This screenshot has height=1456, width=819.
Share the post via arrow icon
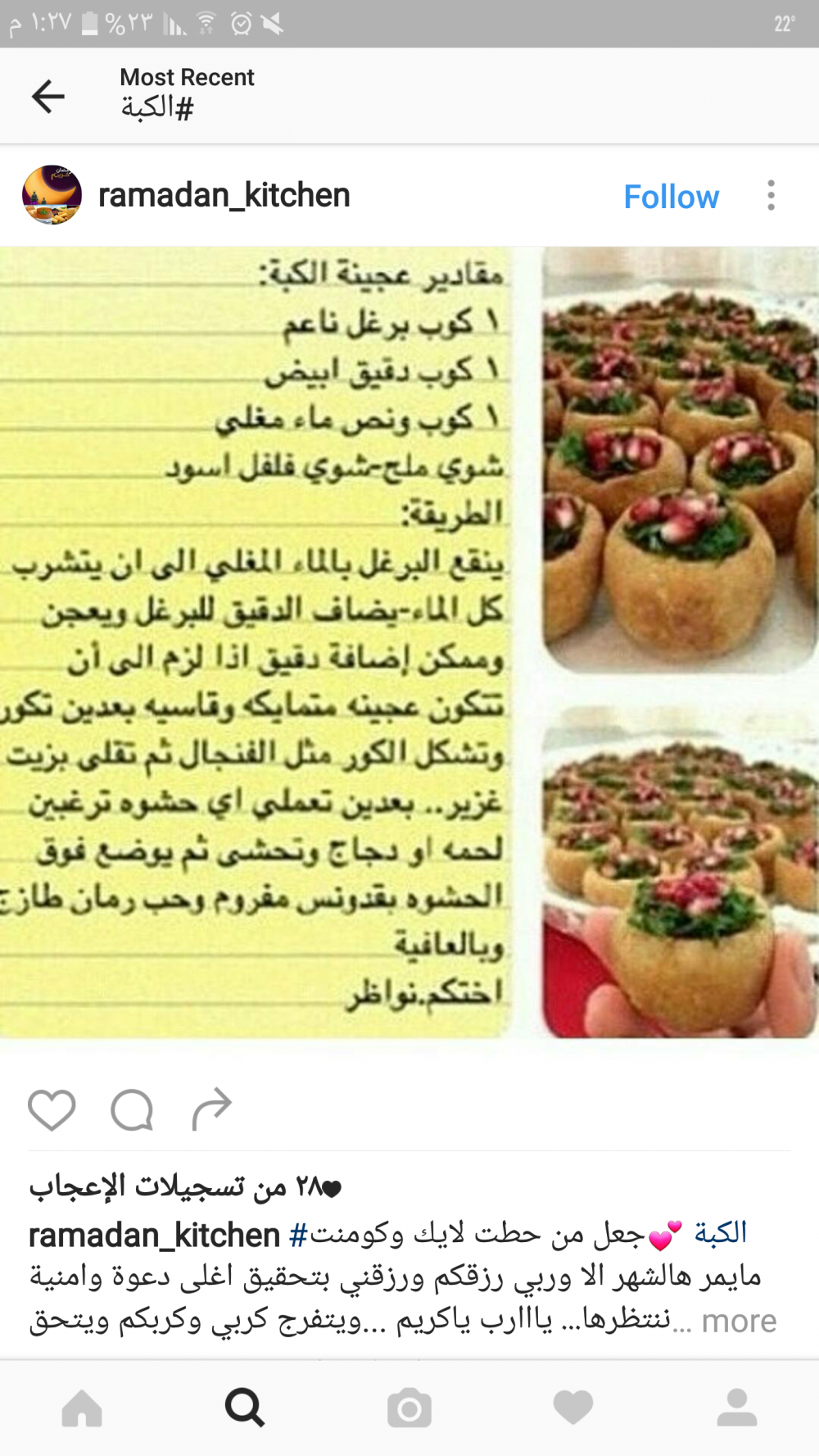[x=211, y=1109]
